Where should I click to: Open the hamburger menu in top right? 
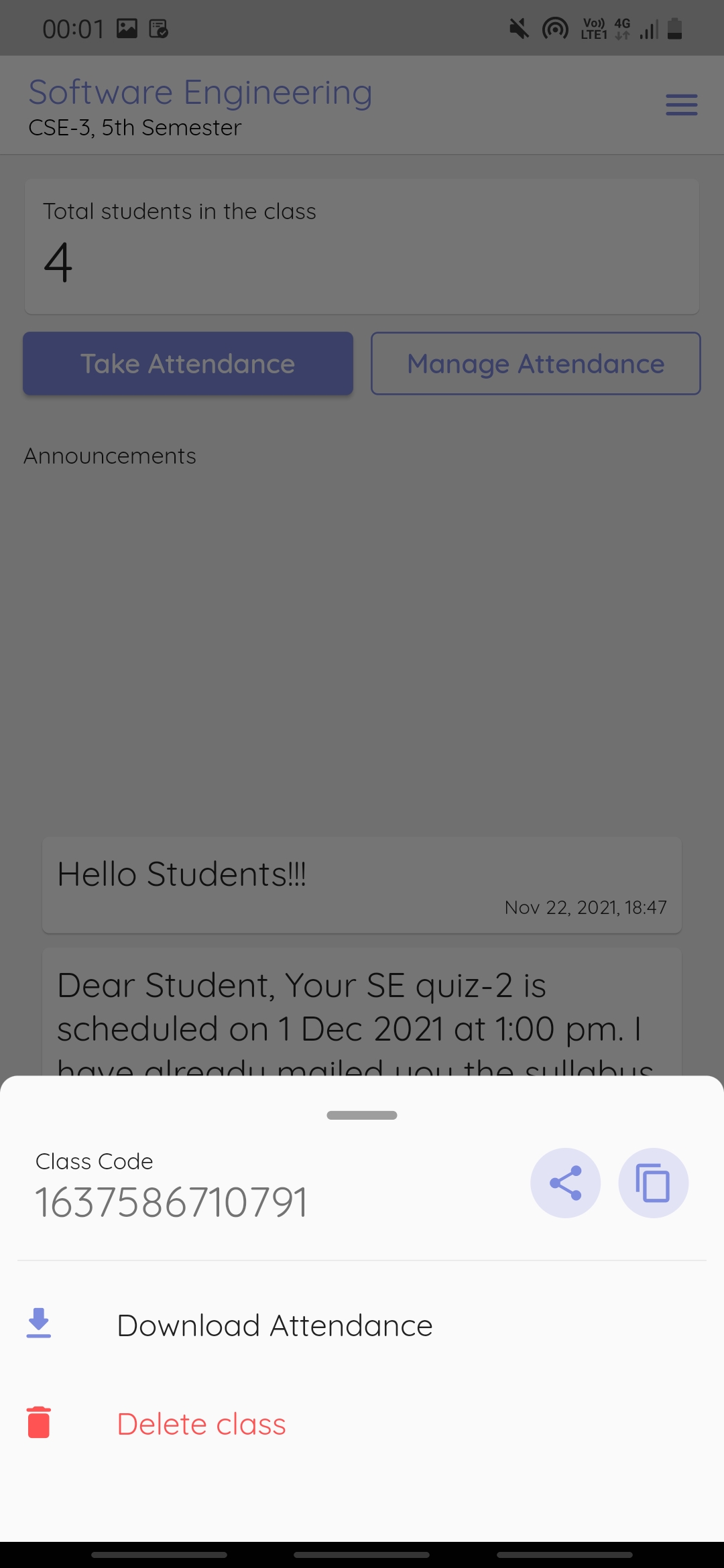[681, 105]
